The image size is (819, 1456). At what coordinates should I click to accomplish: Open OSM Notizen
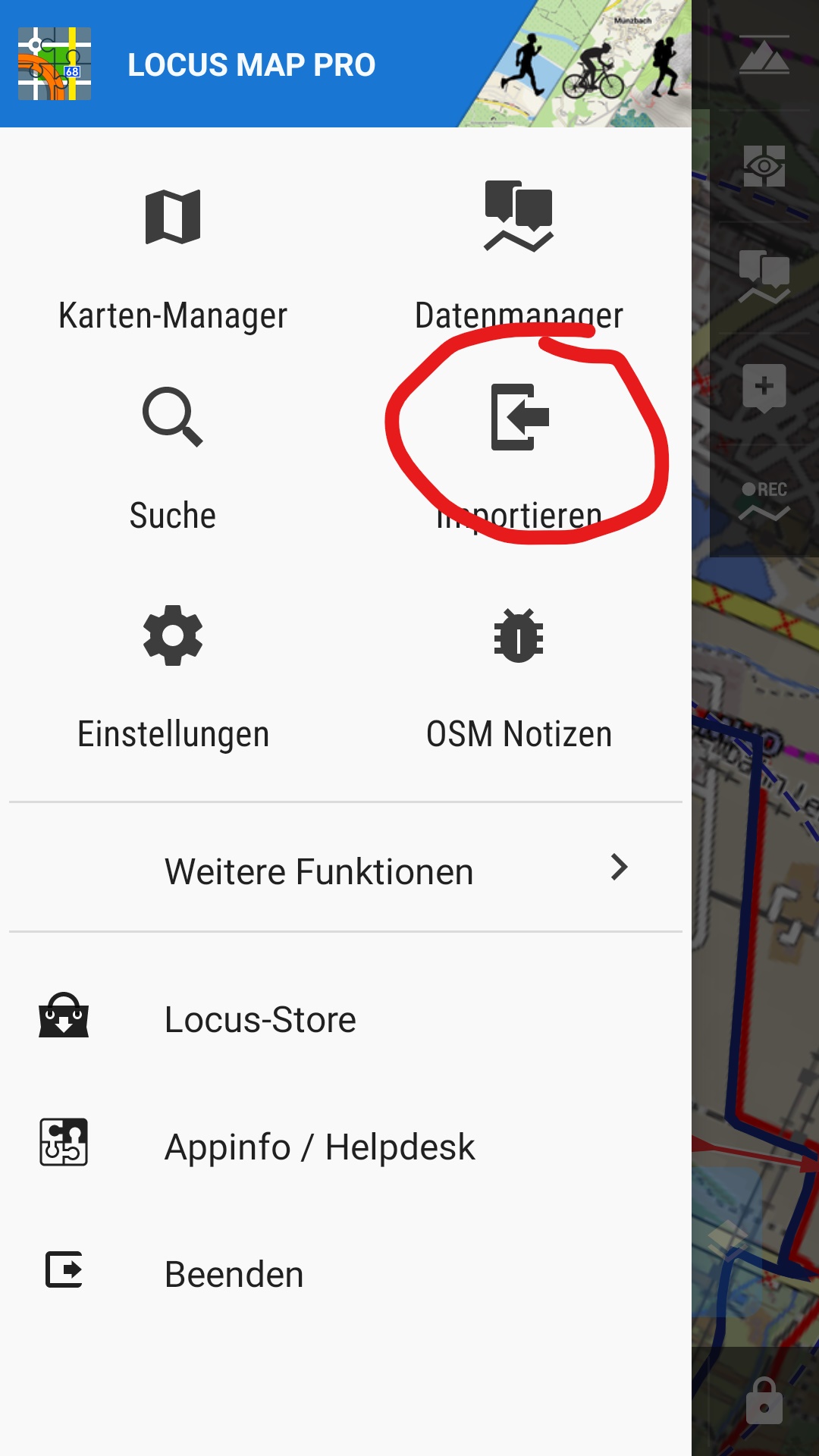pos(519,675)
